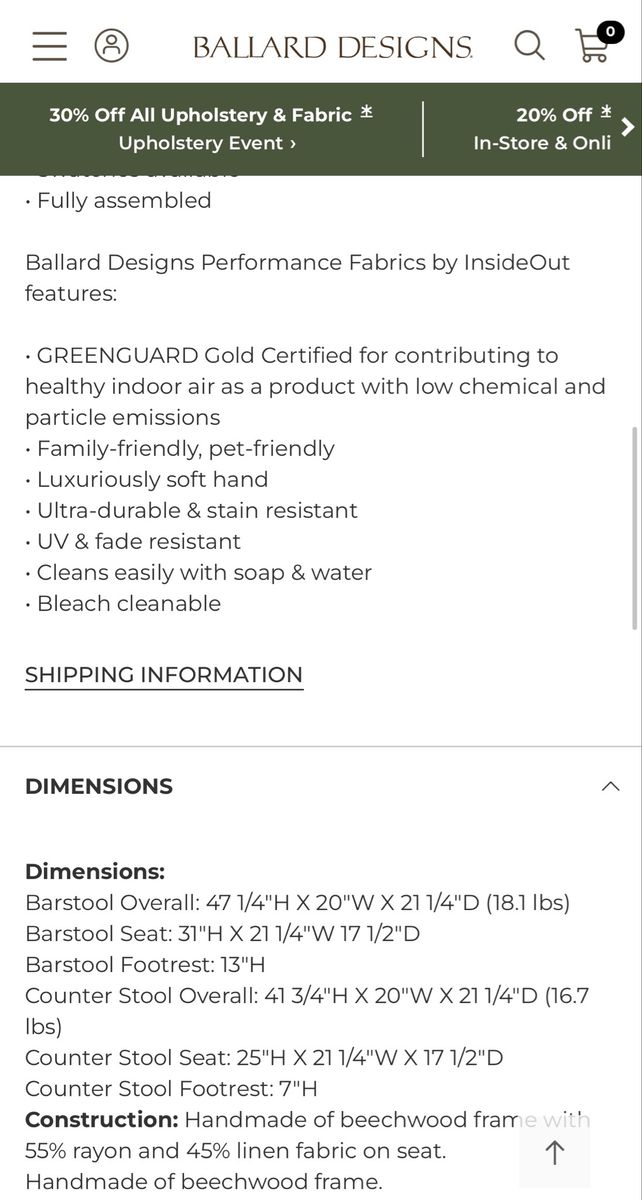Open the hamburger menu

tap(49, 46)
